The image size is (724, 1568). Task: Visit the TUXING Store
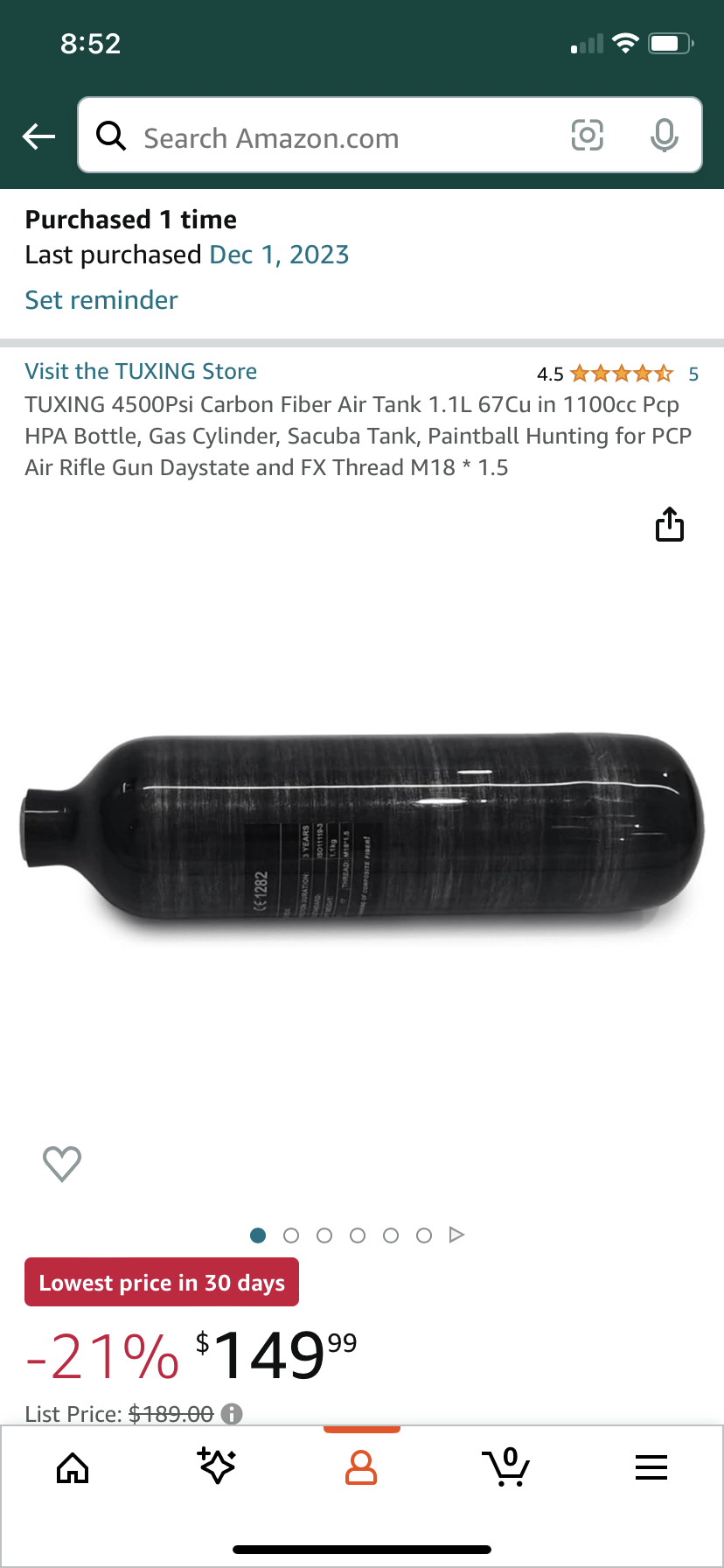coord(141,371)
